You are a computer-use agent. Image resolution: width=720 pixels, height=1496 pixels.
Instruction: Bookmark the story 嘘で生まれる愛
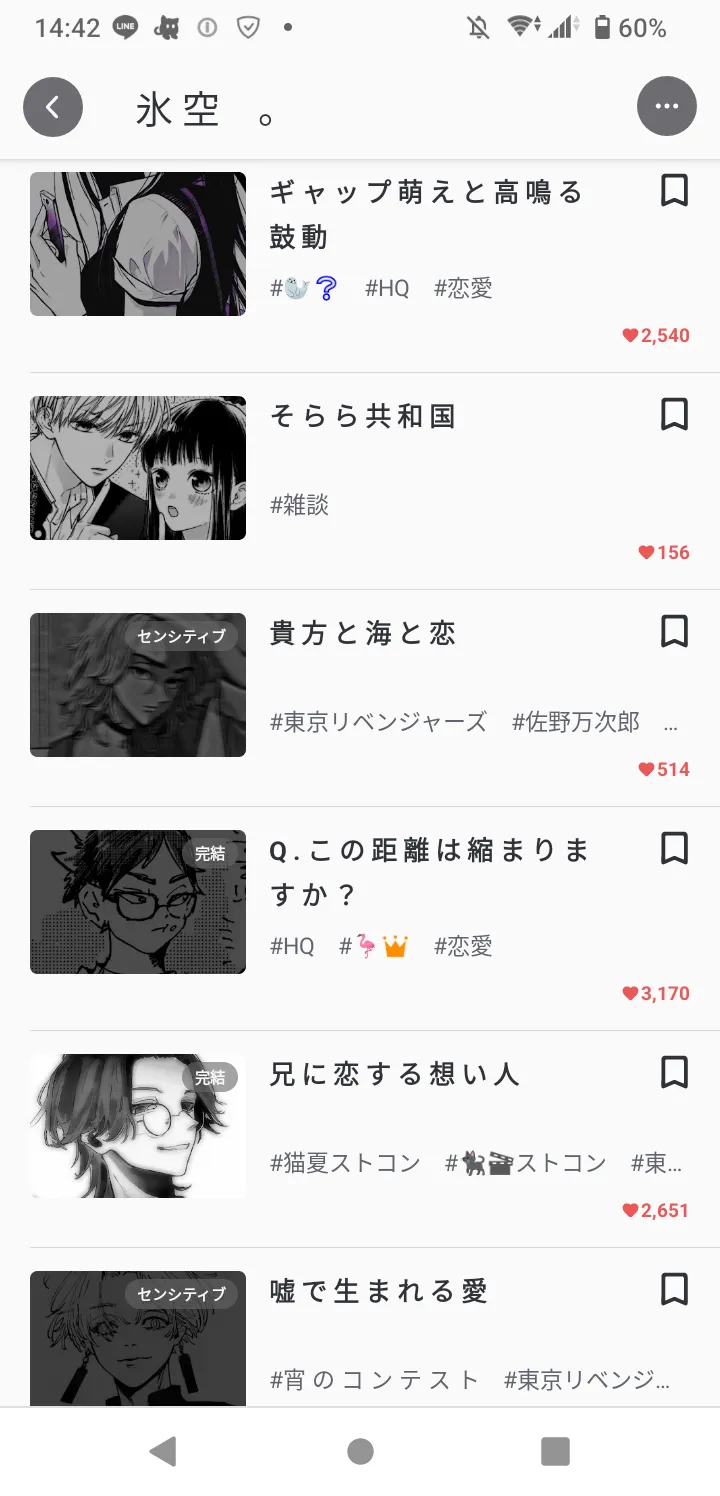click(x=675, y=1289)
